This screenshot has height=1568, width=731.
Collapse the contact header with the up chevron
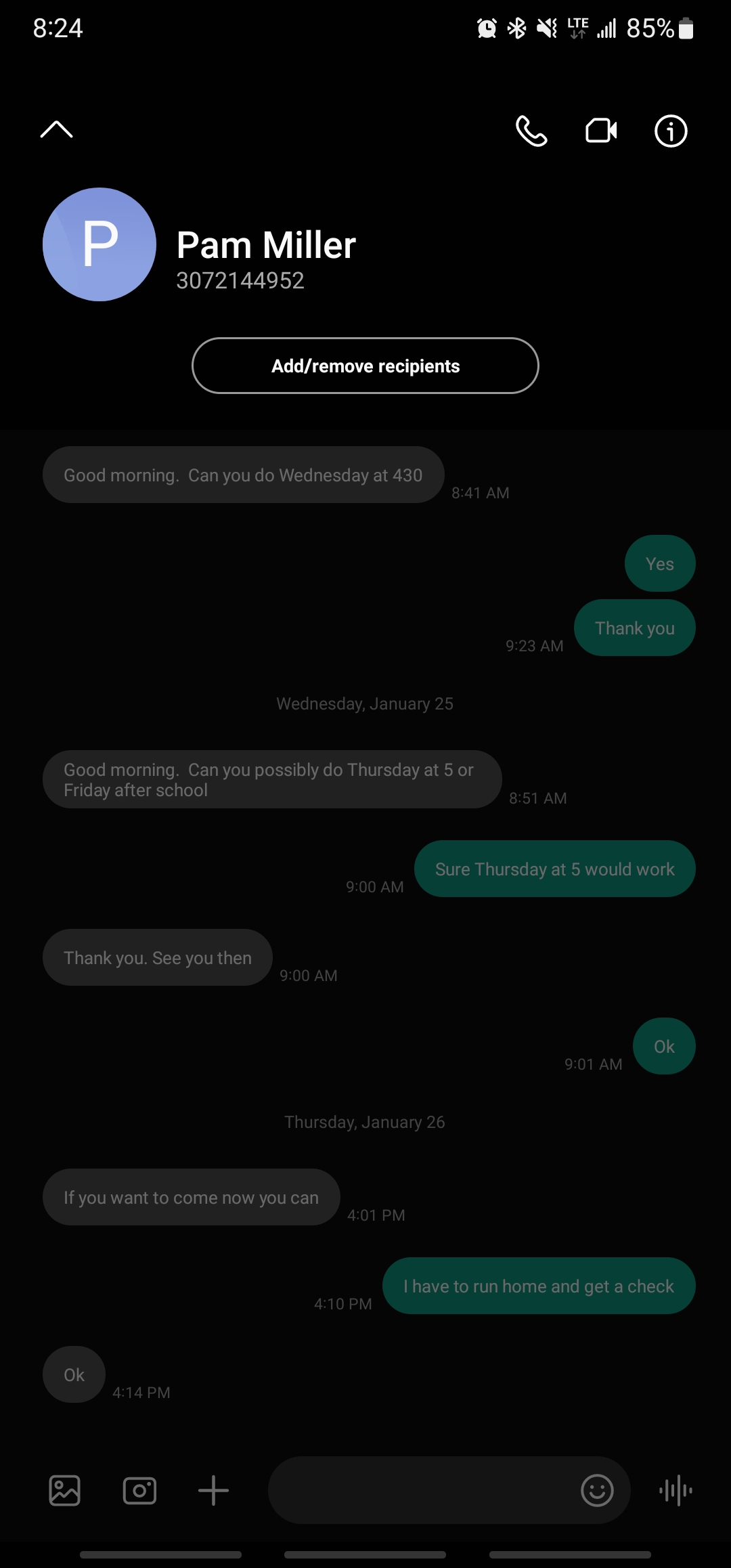tap(57, 129)
